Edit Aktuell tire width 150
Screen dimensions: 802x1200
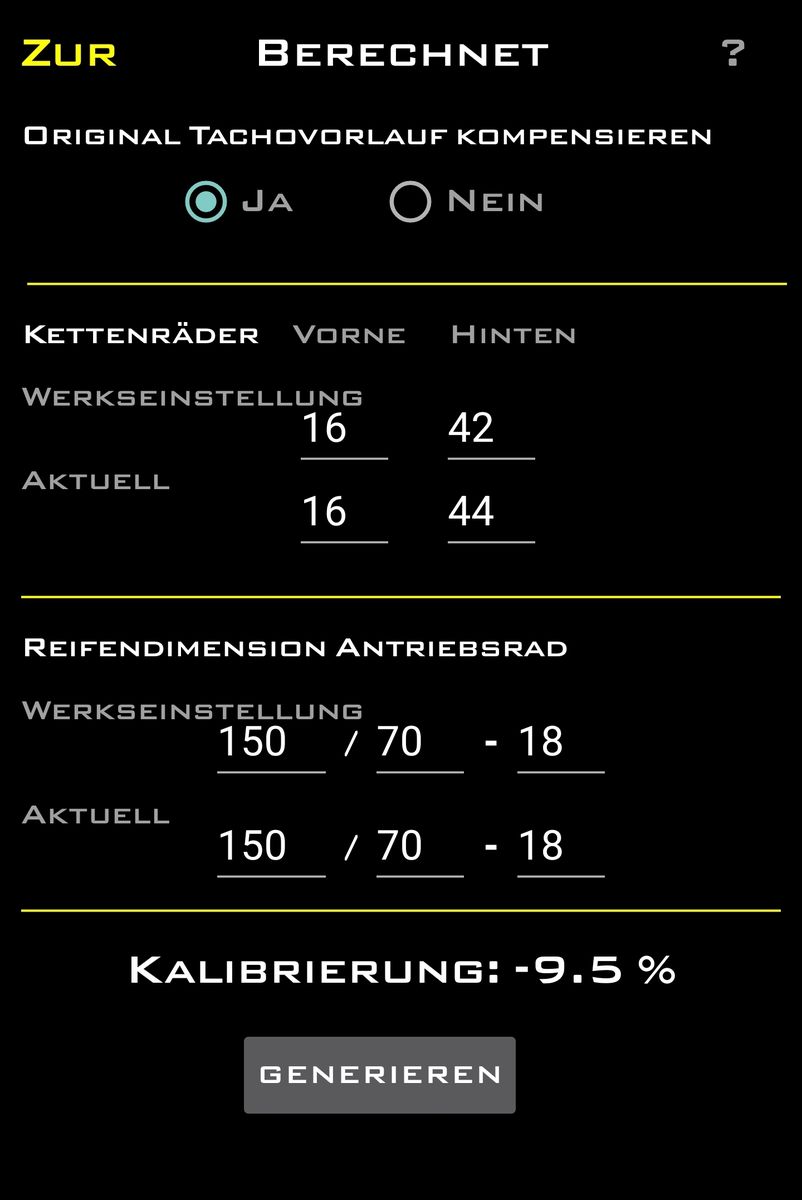[271, 847]
